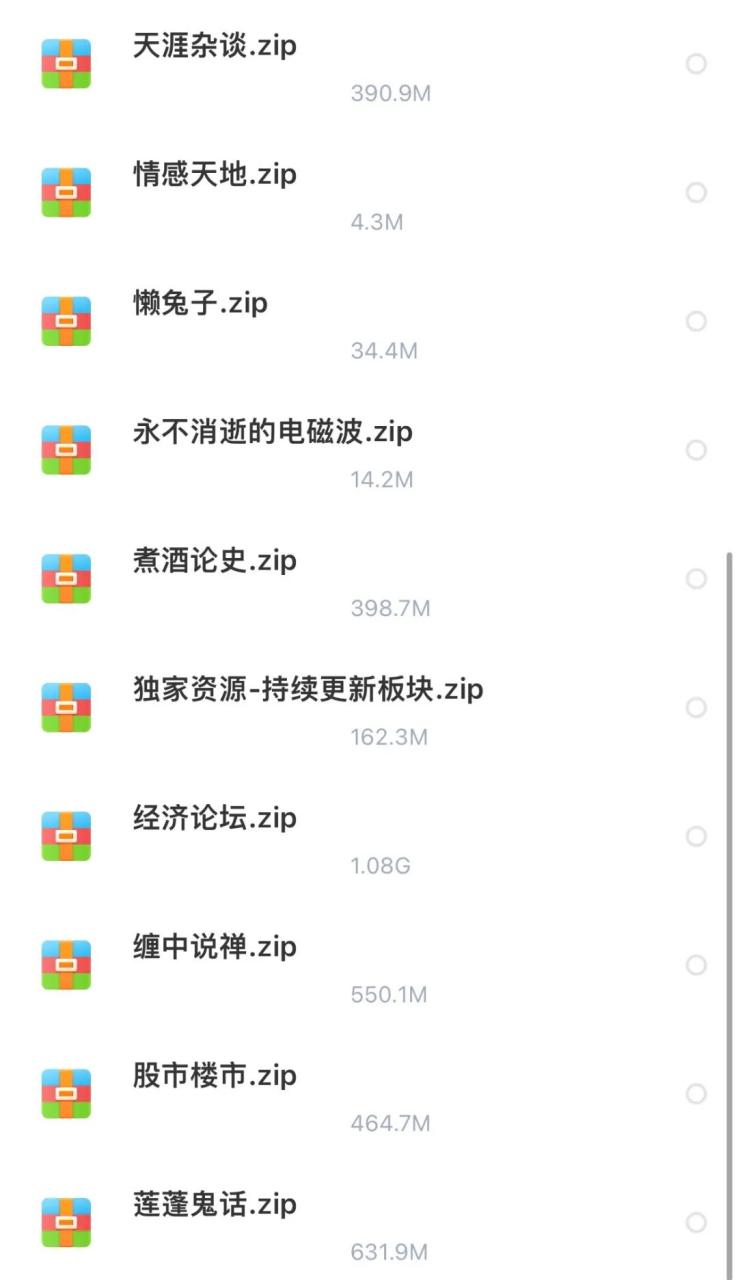
Task: Mark the circle beside 莲蓬鬼话.zip
Action: click(696, 1222)
